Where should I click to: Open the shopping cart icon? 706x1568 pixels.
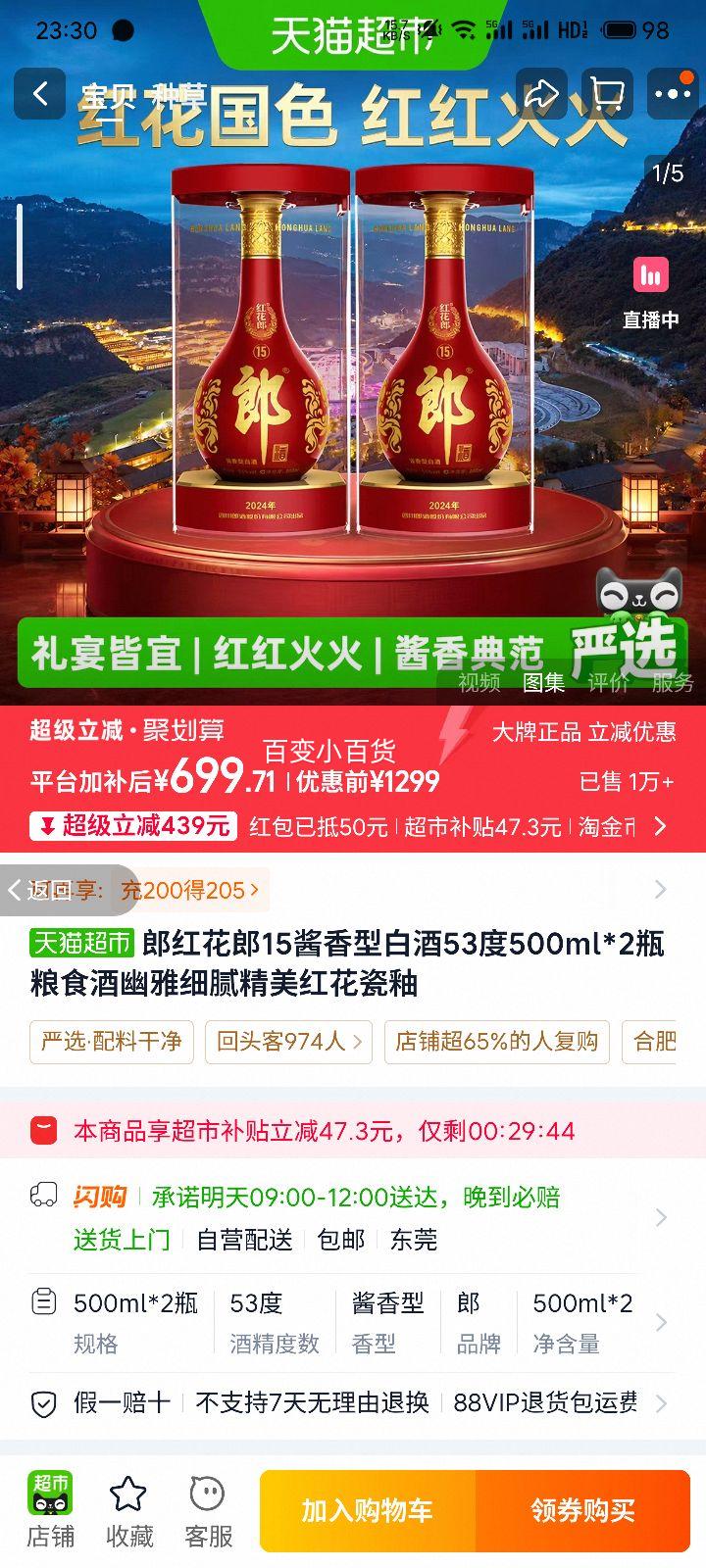(x=607, y=94)
